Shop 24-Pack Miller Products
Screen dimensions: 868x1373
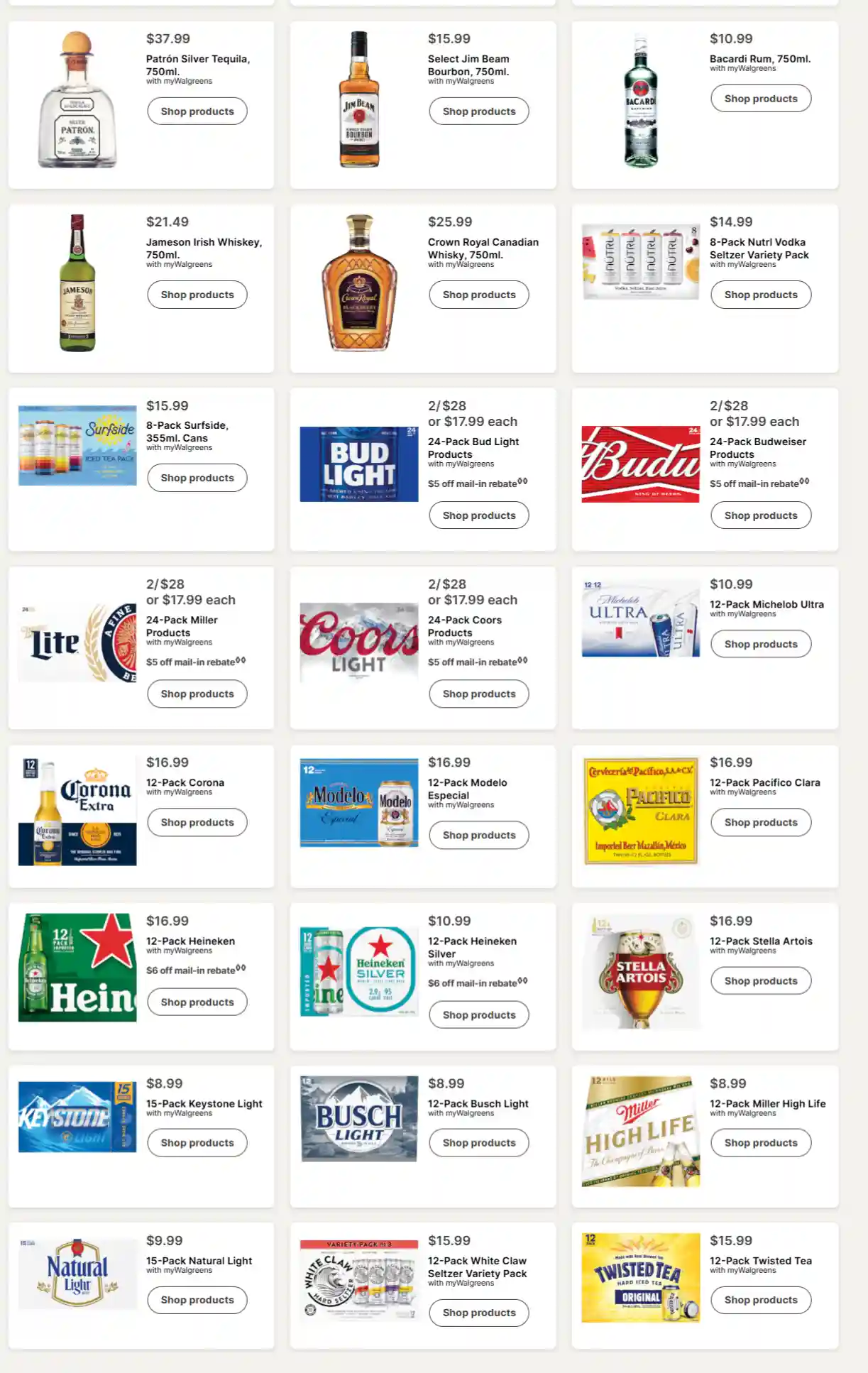coord(197,694)
